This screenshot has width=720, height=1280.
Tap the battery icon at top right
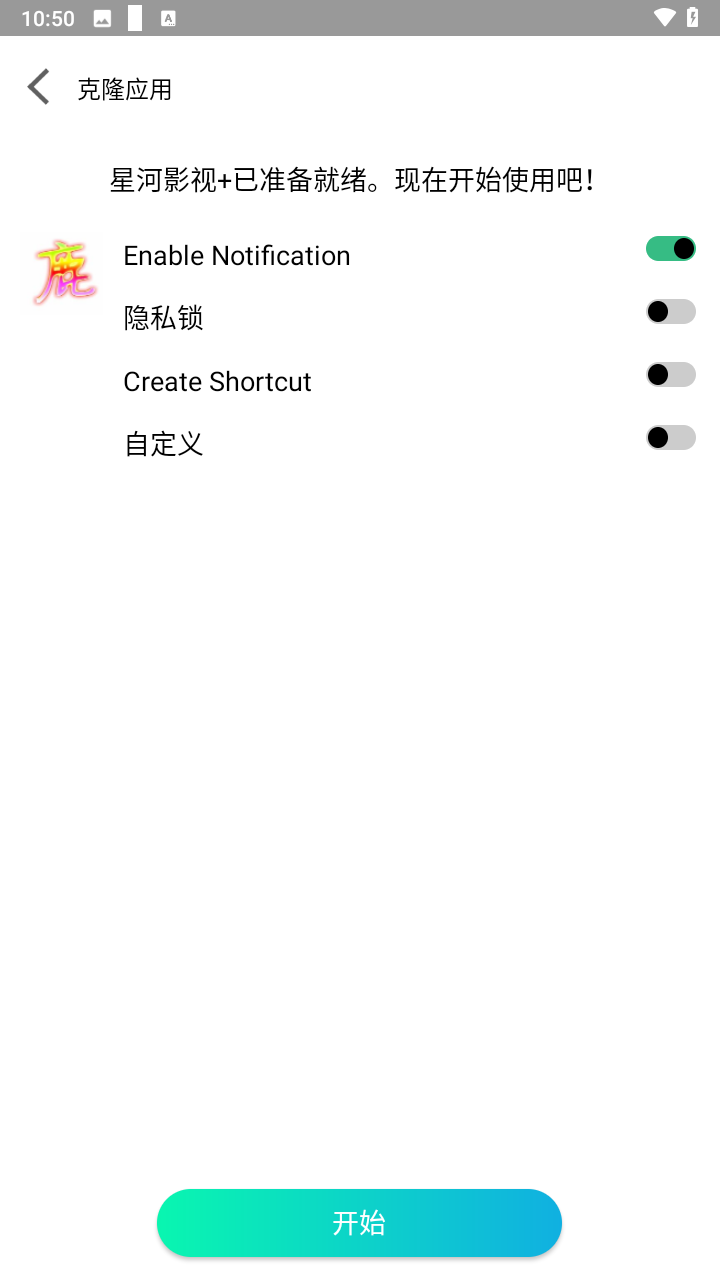pos(692,16)
